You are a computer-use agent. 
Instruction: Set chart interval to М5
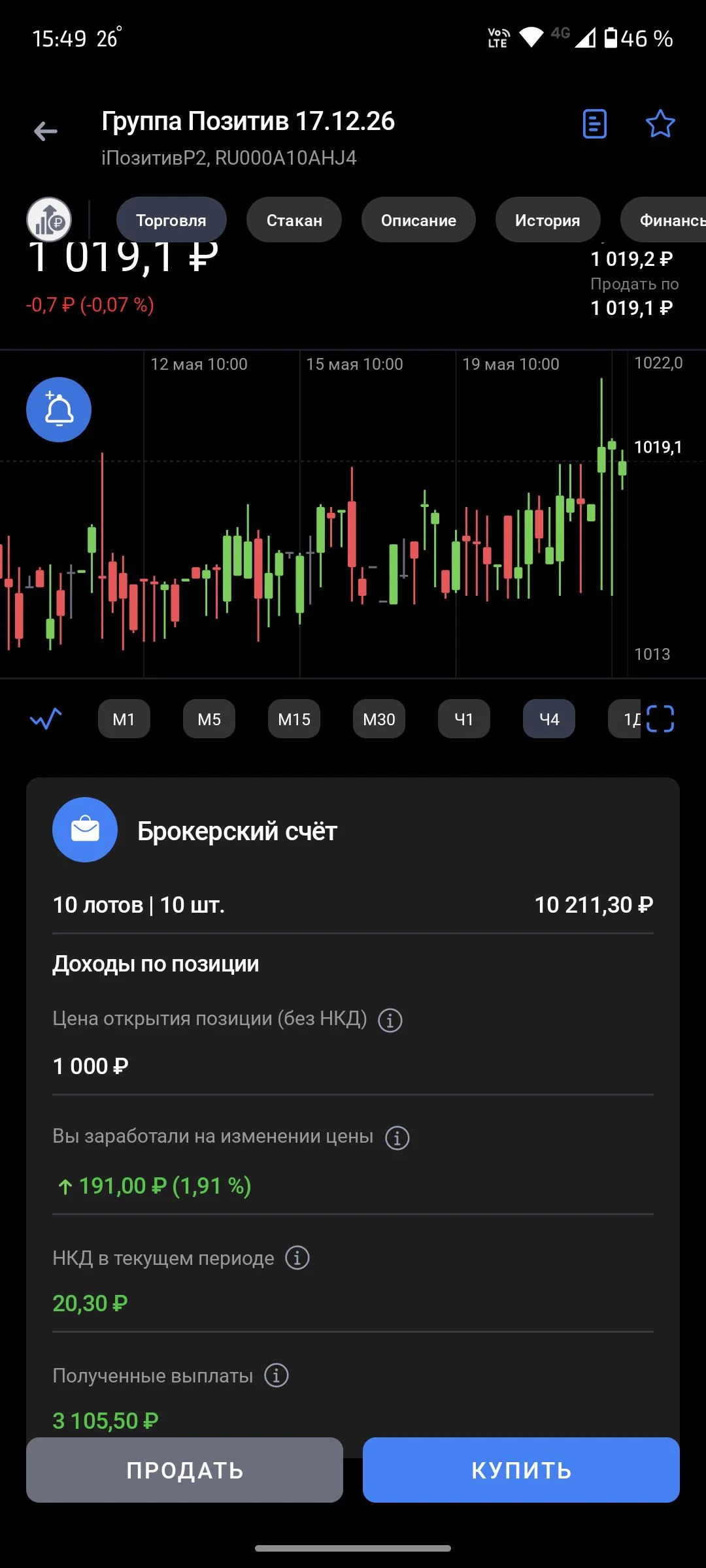coord(209,719)
